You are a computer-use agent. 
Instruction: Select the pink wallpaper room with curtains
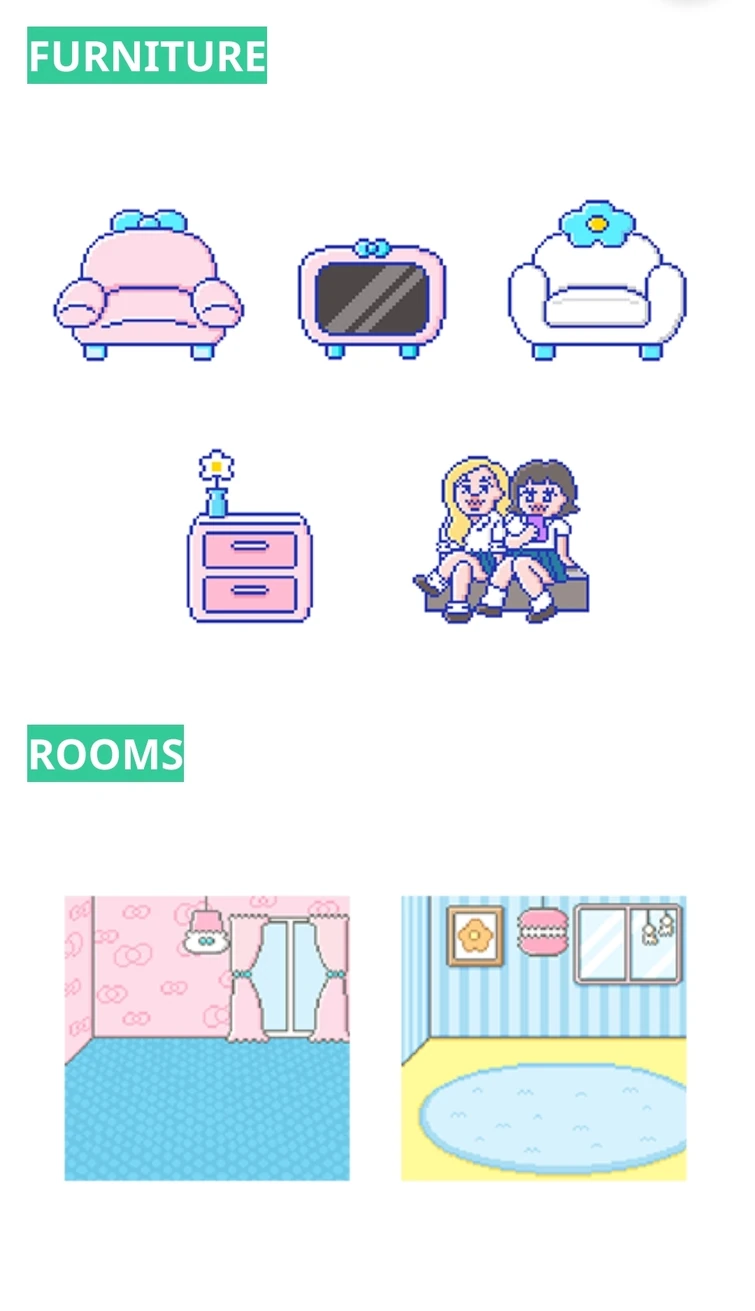tap(207, 1038)
